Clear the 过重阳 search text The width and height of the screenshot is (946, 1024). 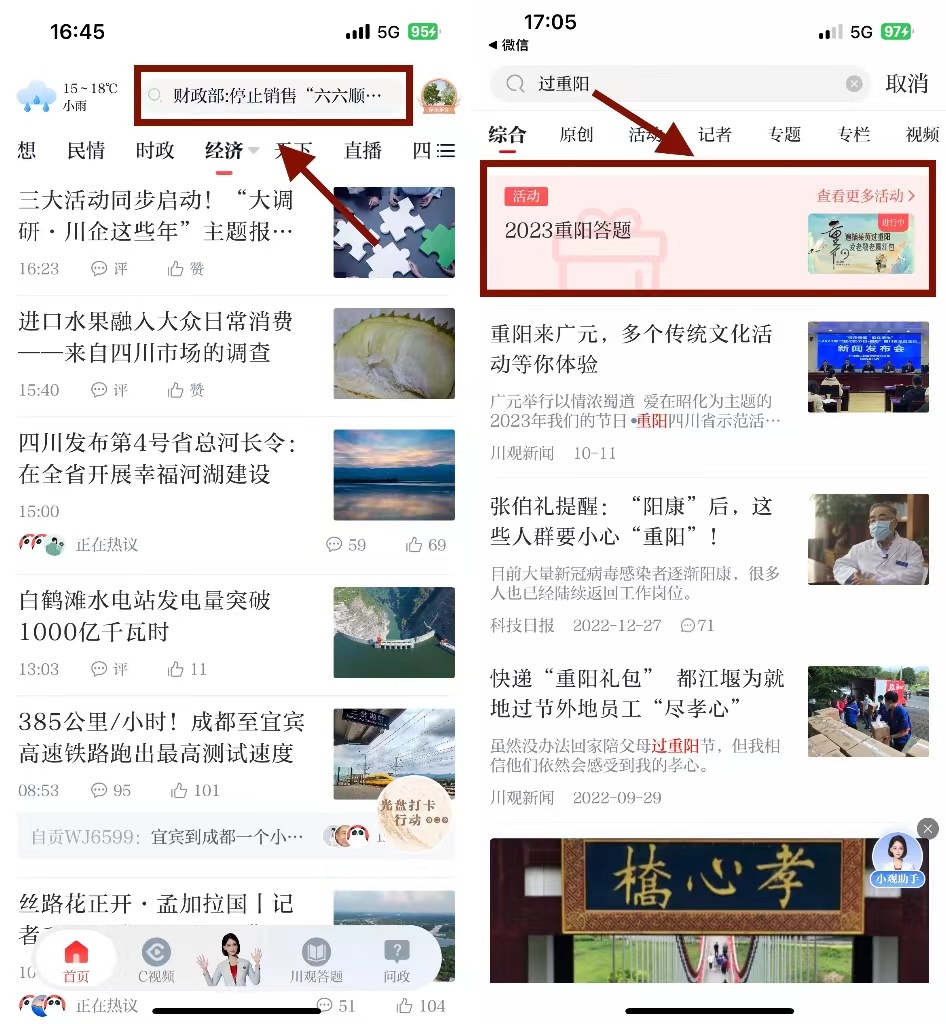point(854,84)
